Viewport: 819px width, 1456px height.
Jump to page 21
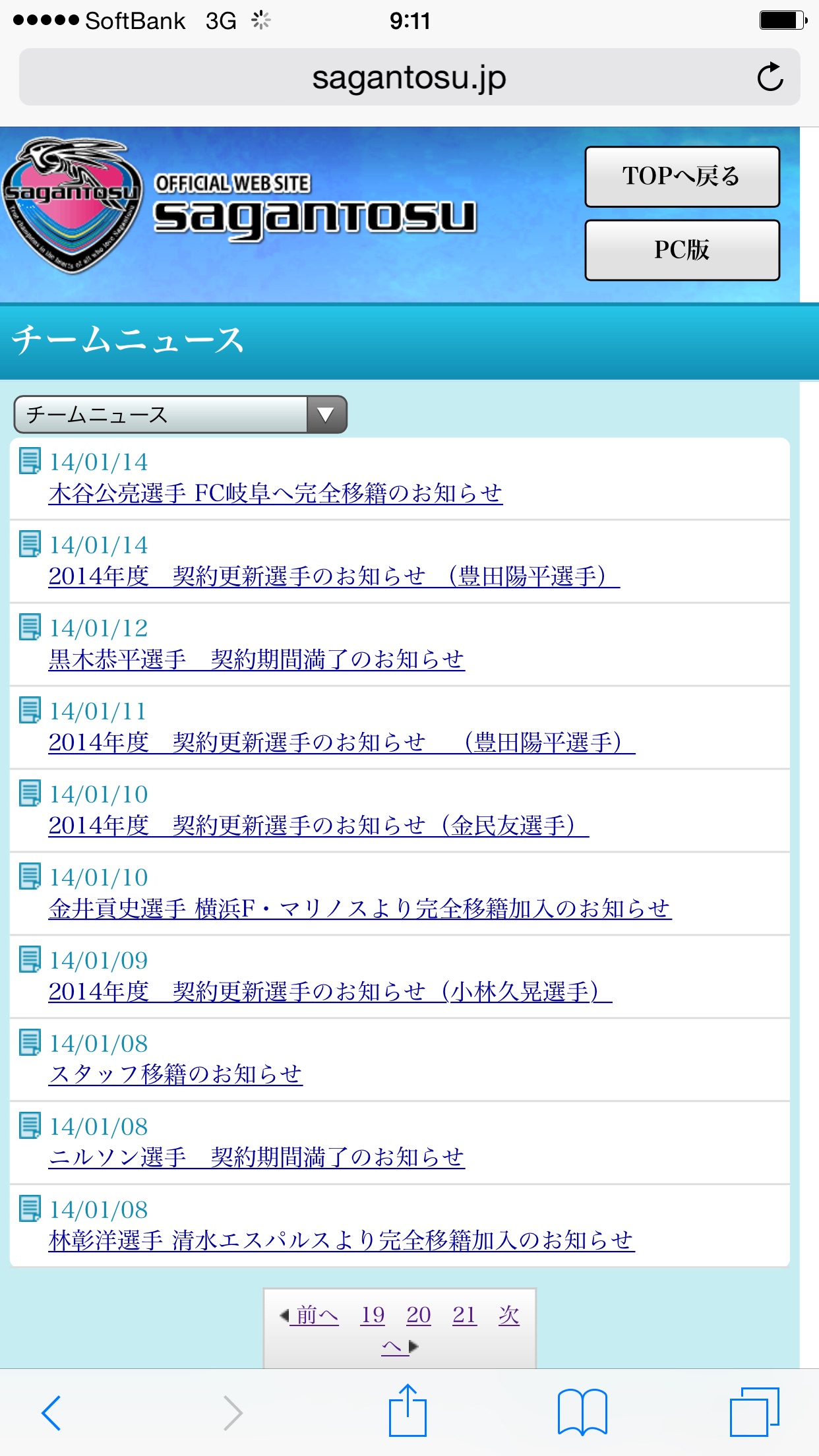(x=464, y=1316)
